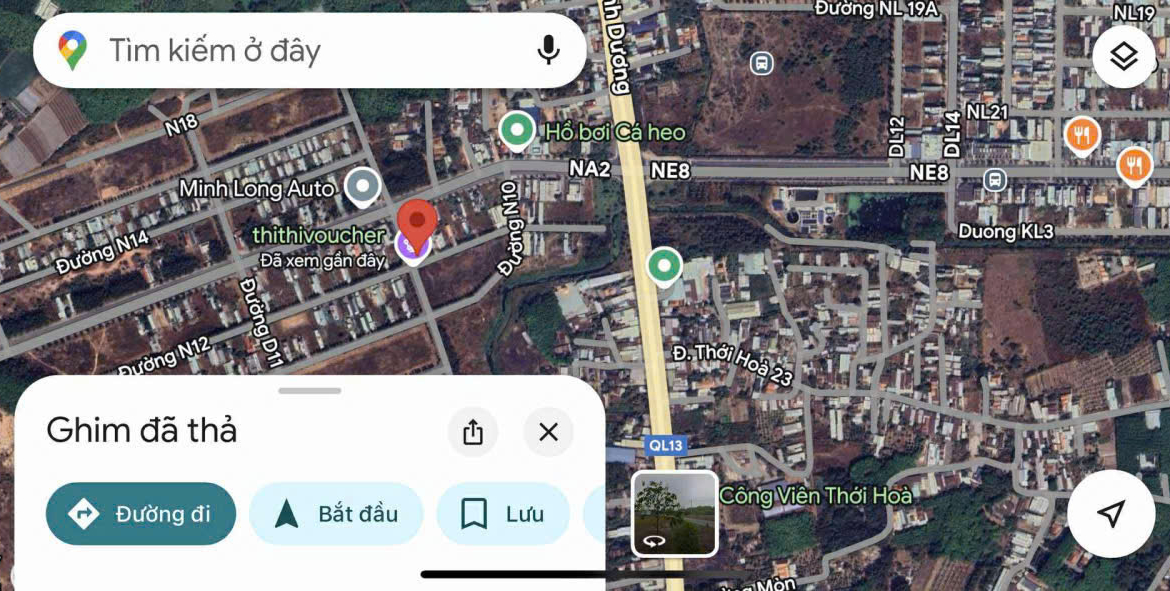Save the dropped pin with Lưu
The height and width of the screenshot is (591, 1170).
(x=503, y=514)
